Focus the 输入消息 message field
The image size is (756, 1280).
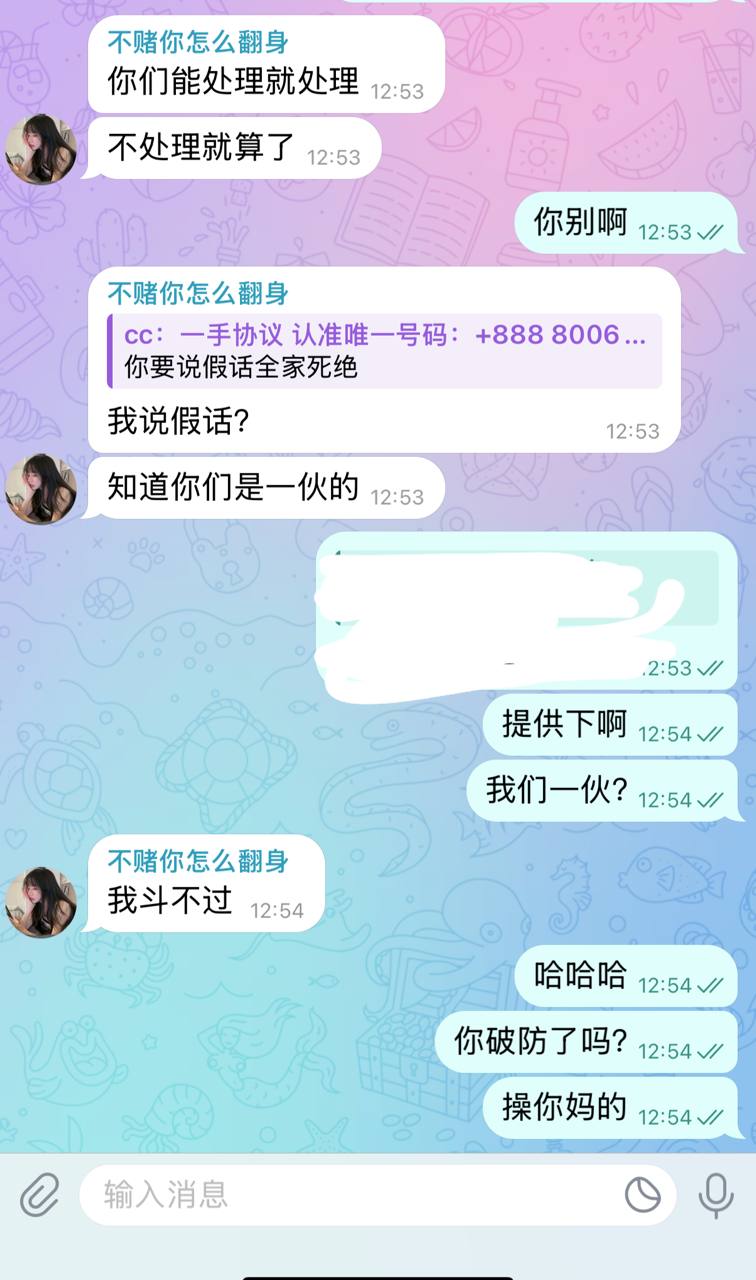(350, 1194)
